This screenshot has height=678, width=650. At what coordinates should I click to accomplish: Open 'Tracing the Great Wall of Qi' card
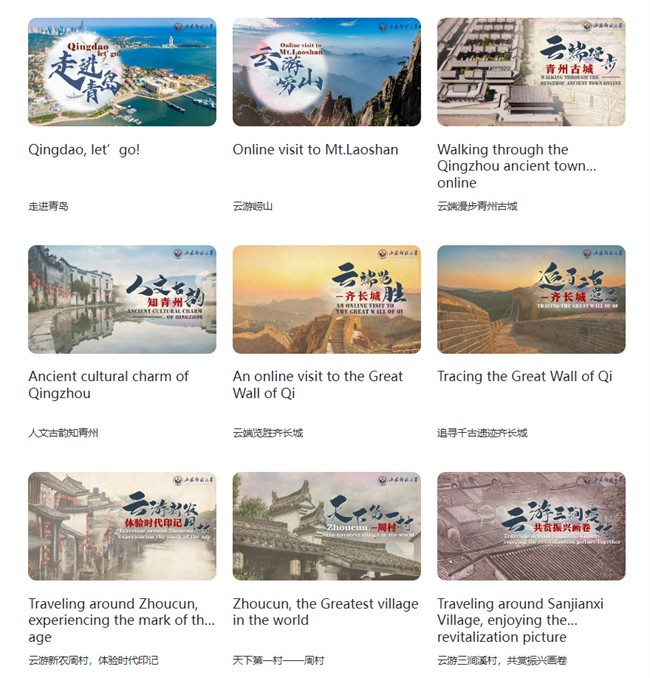pyautogui.click(x=531, y=299)
